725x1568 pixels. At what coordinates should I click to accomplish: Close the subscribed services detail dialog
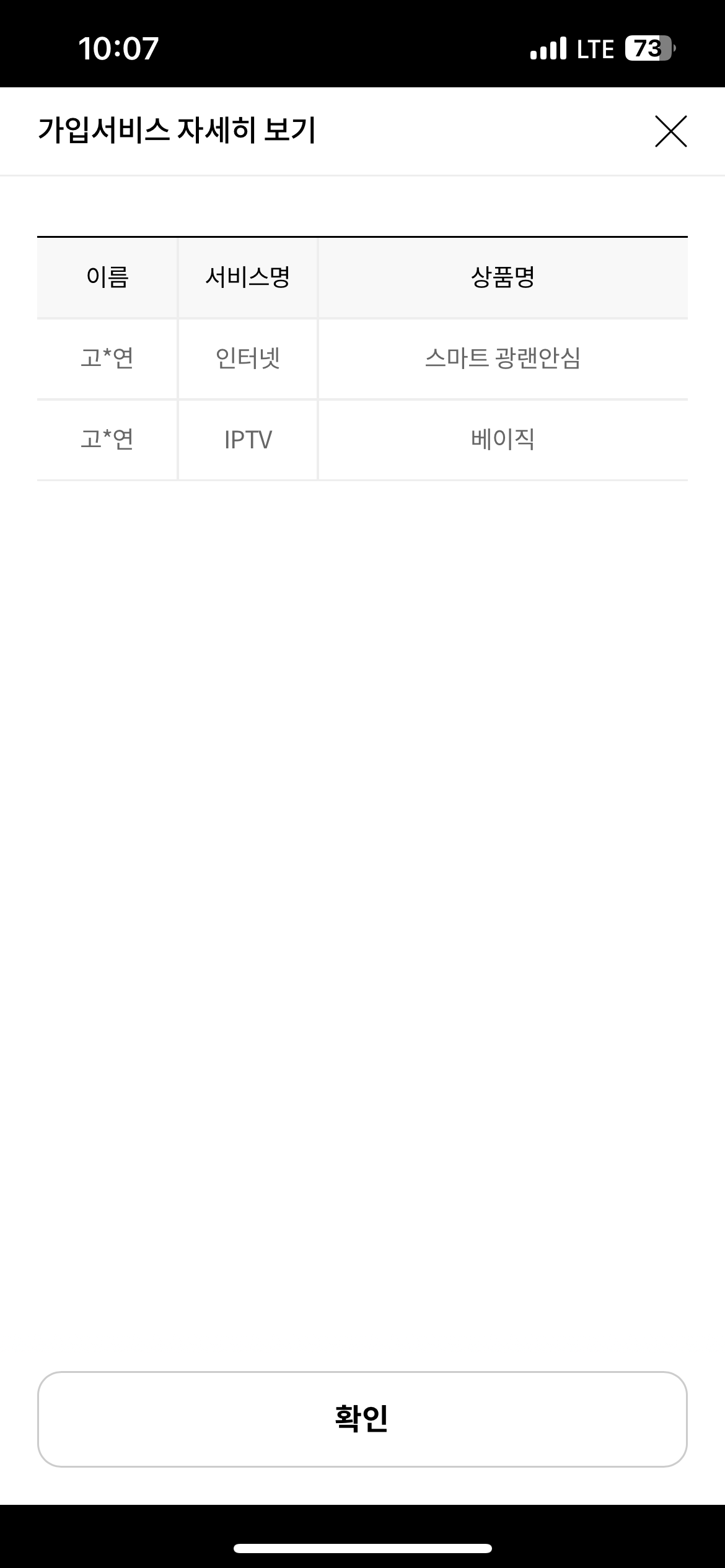point(670,131)
